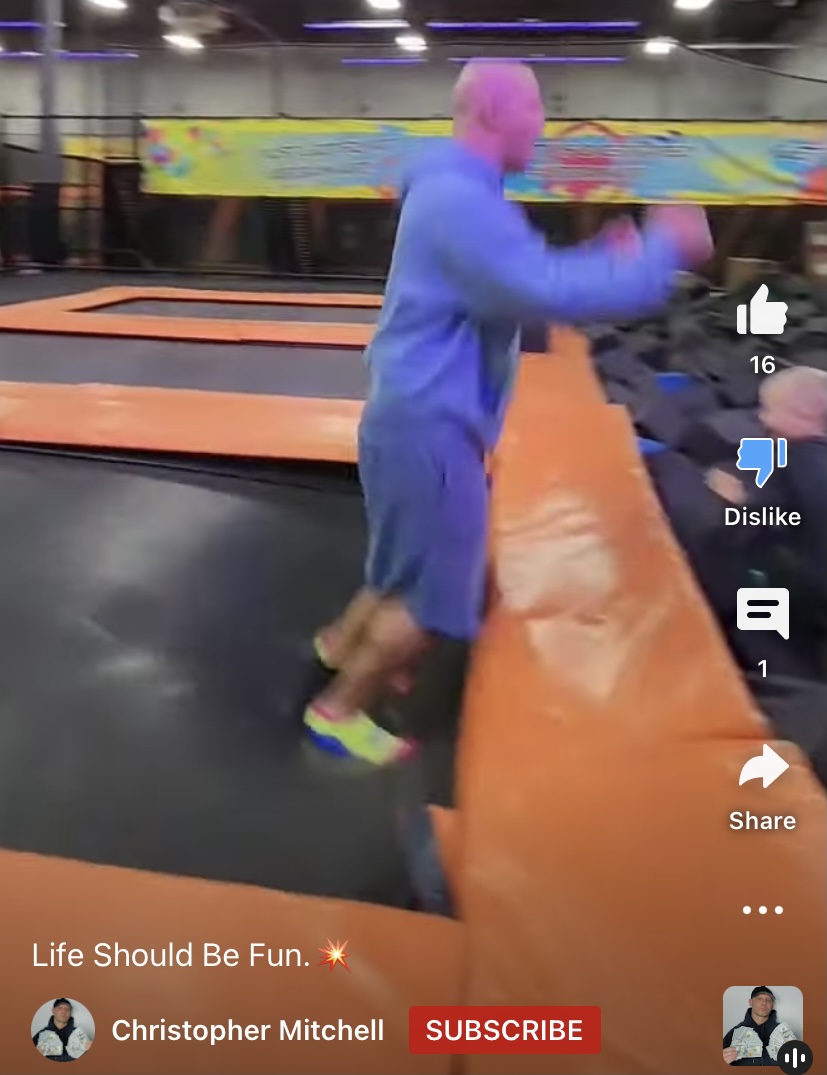Screen dimensions: 827x1075
Task: Like this Short video
Action: coord(762,311)
